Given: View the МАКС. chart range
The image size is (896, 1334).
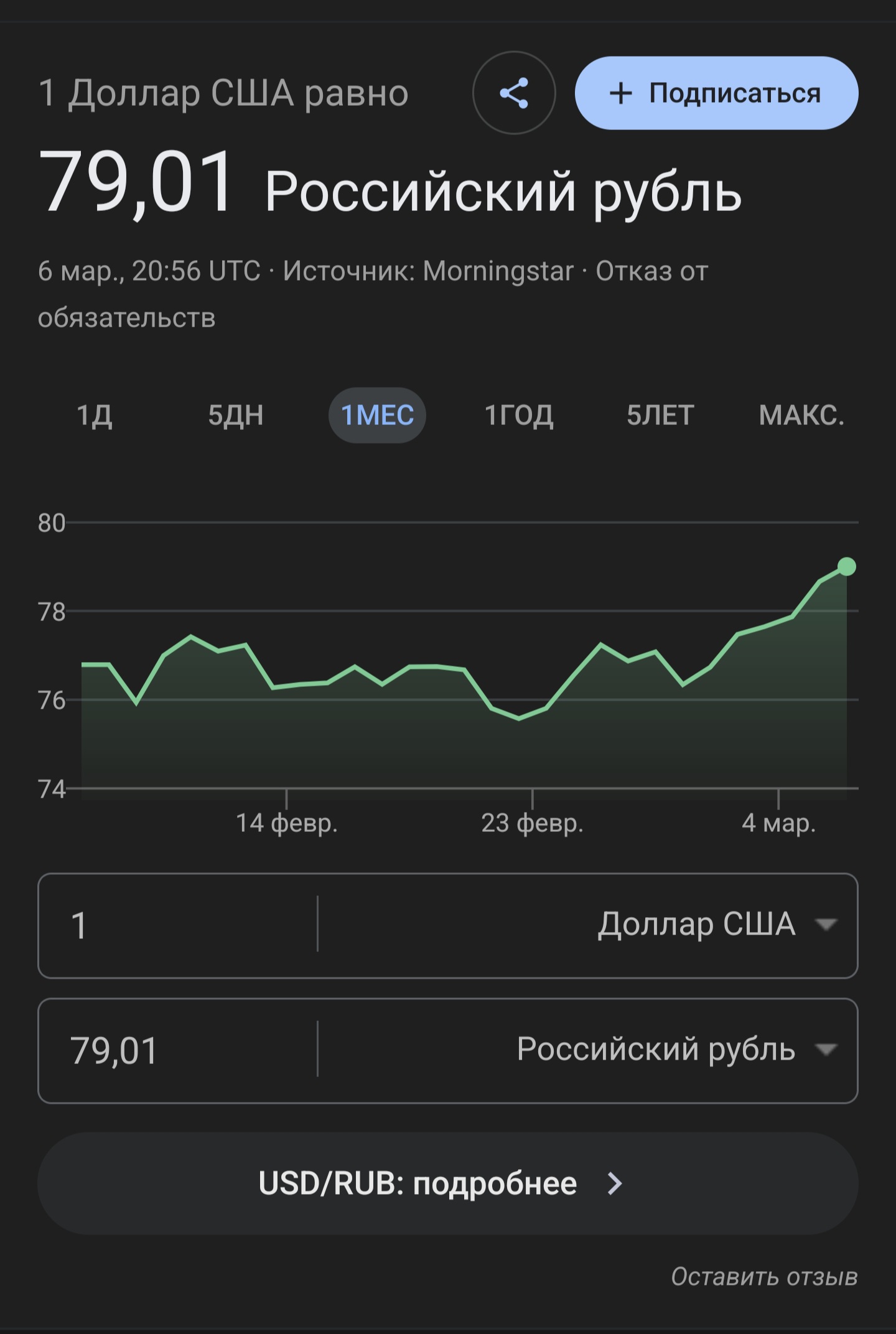Looking at the screenshot, I should pyautogui.click(x=801, y=415).
